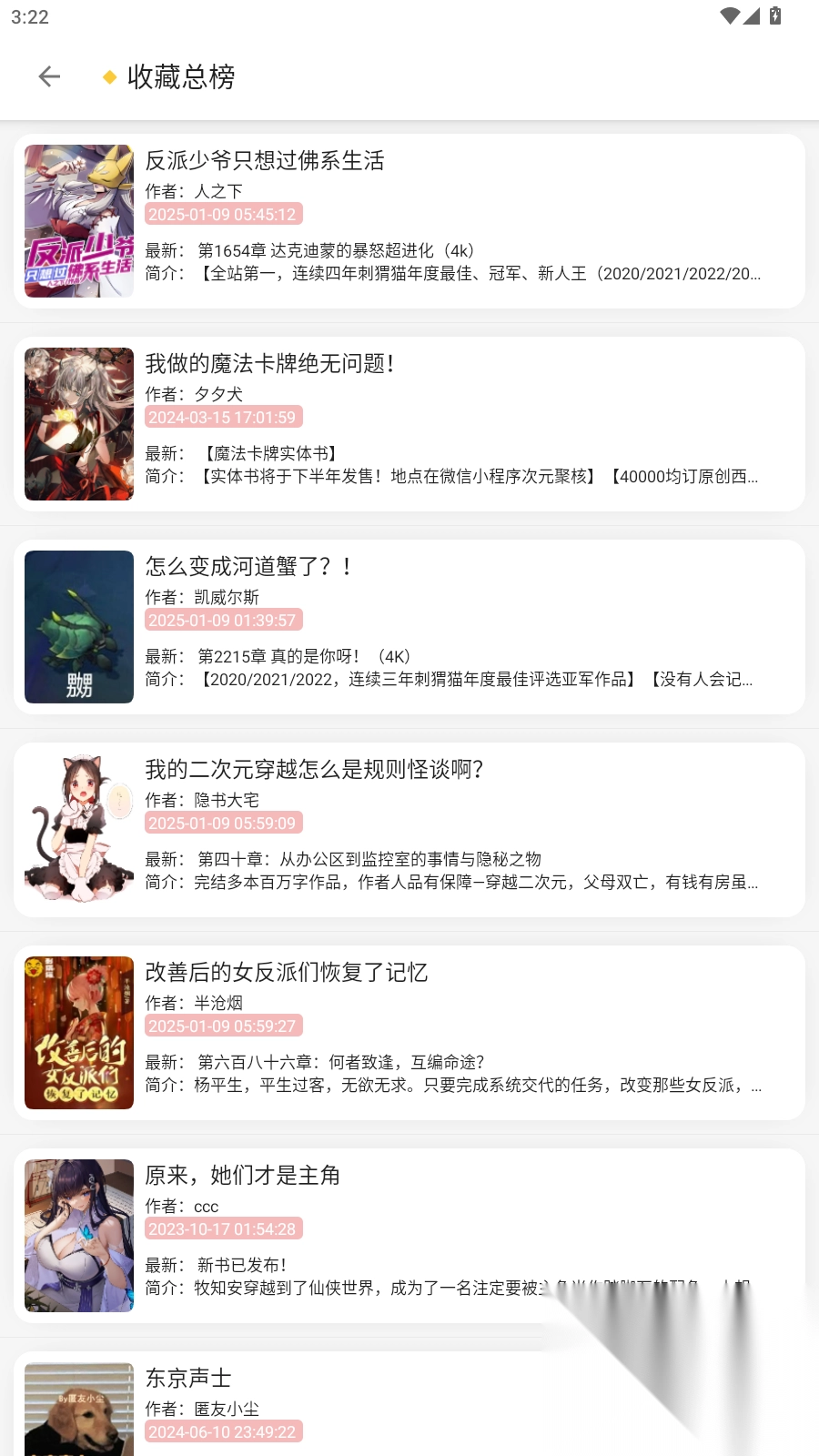Image resolution: width=819 pixels, height=1456 pixels.
Task: Open the book 东京声士
Action: click(x=187, y=1378)
